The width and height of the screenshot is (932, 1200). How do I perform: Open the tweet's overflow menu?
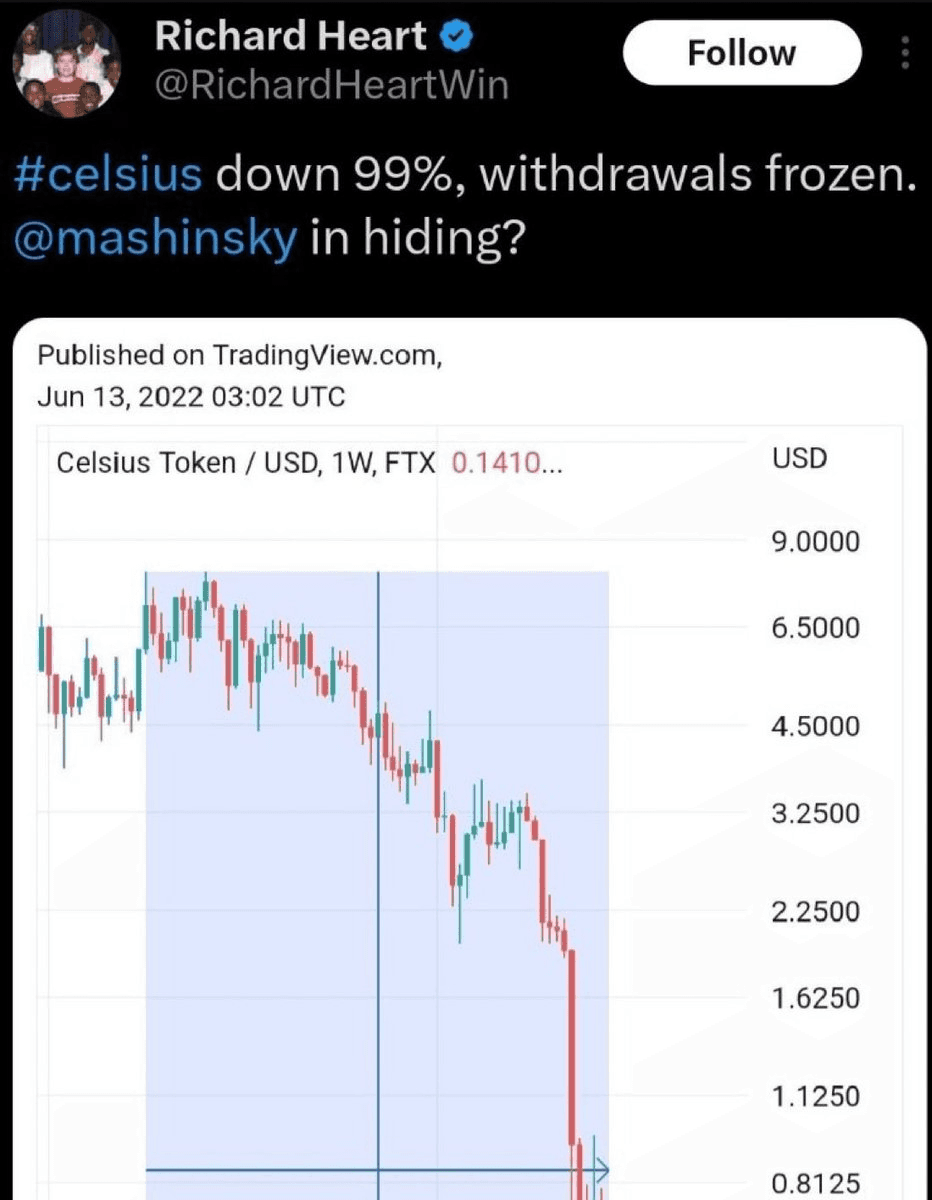(905, 53)
